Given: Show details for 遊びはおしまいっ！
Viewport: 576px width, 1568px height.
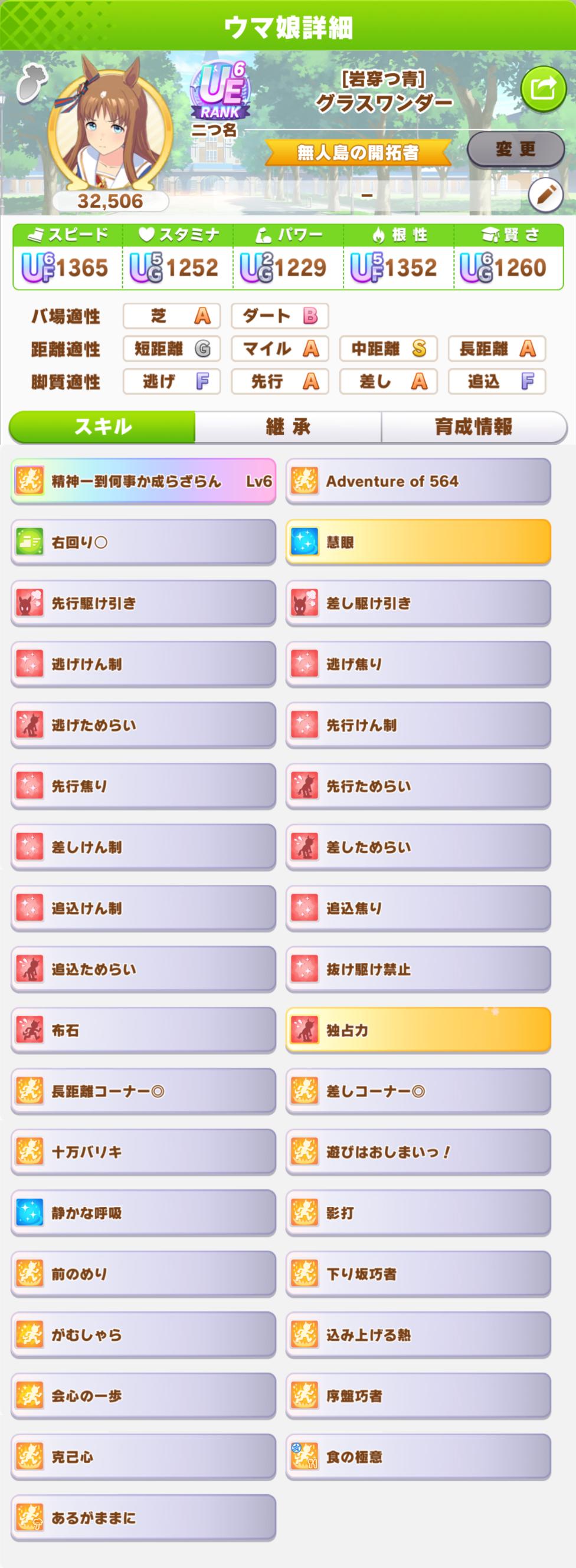Looking at the screenshot, I should (x=418, y=1152).
